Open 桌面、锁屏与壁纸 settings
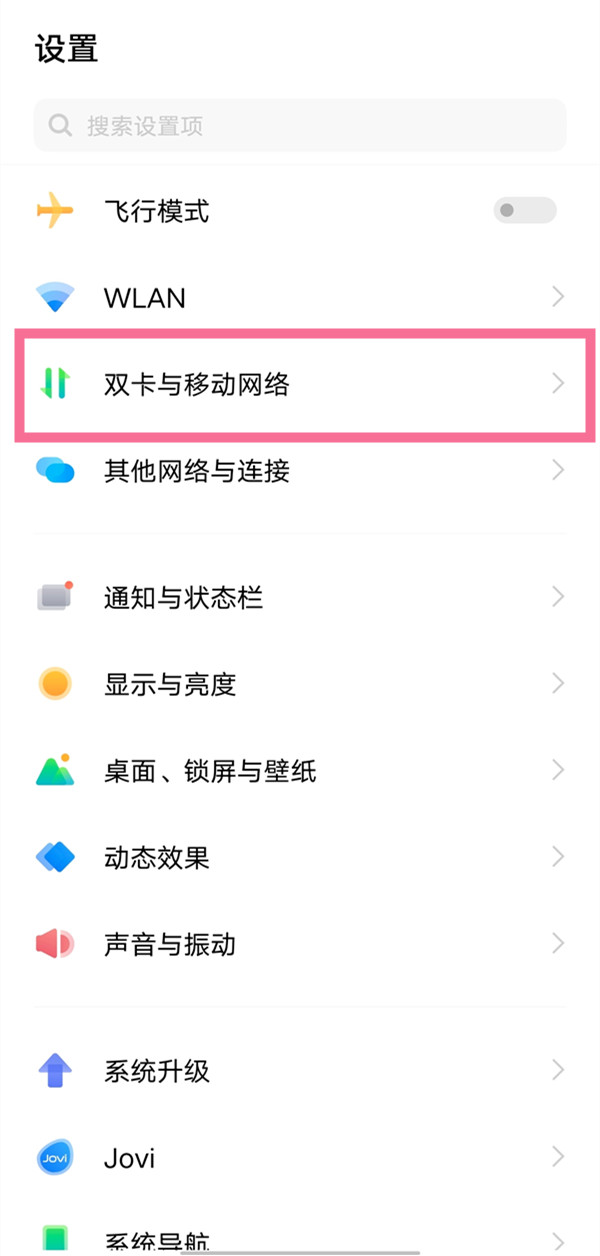 300,771
